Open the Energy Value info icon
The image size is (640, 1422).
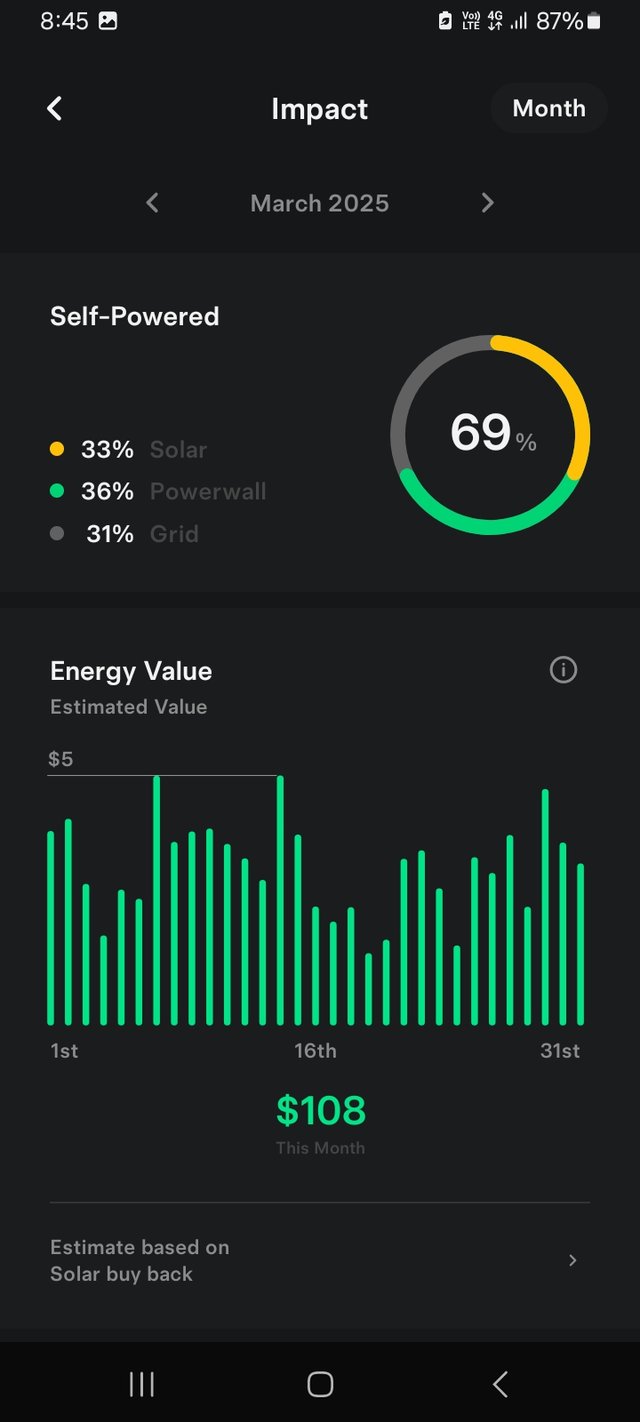(x=563, y=670)
